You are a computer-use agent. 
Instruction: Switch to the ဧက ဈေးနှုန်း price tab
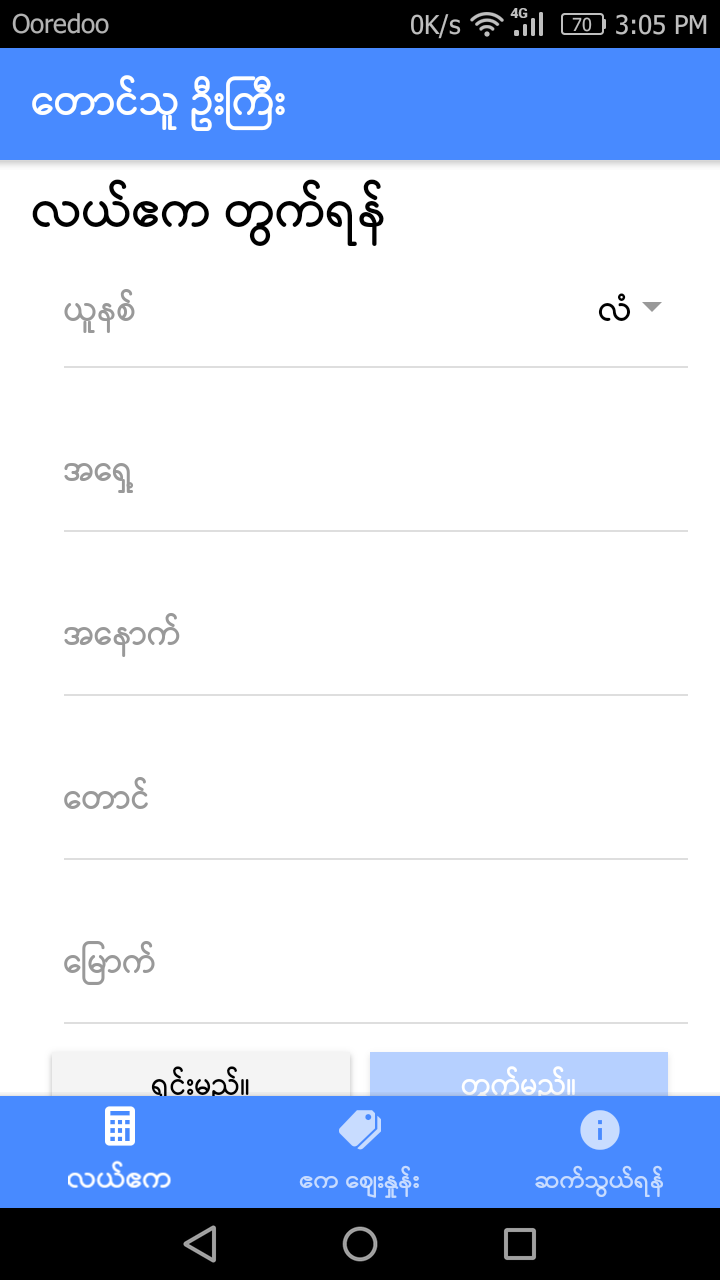360,1152
